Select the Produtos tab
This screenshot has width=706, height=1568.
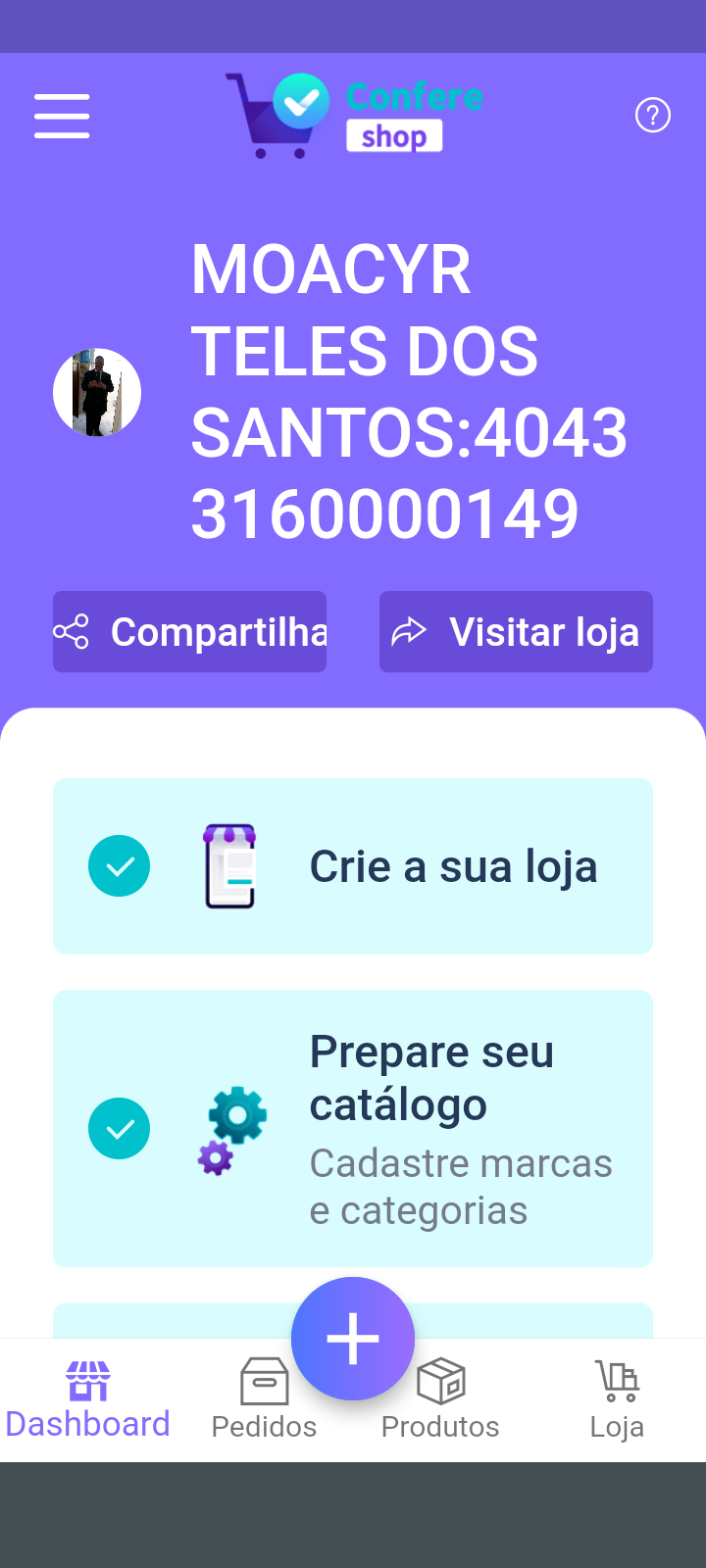[440, 1401]
